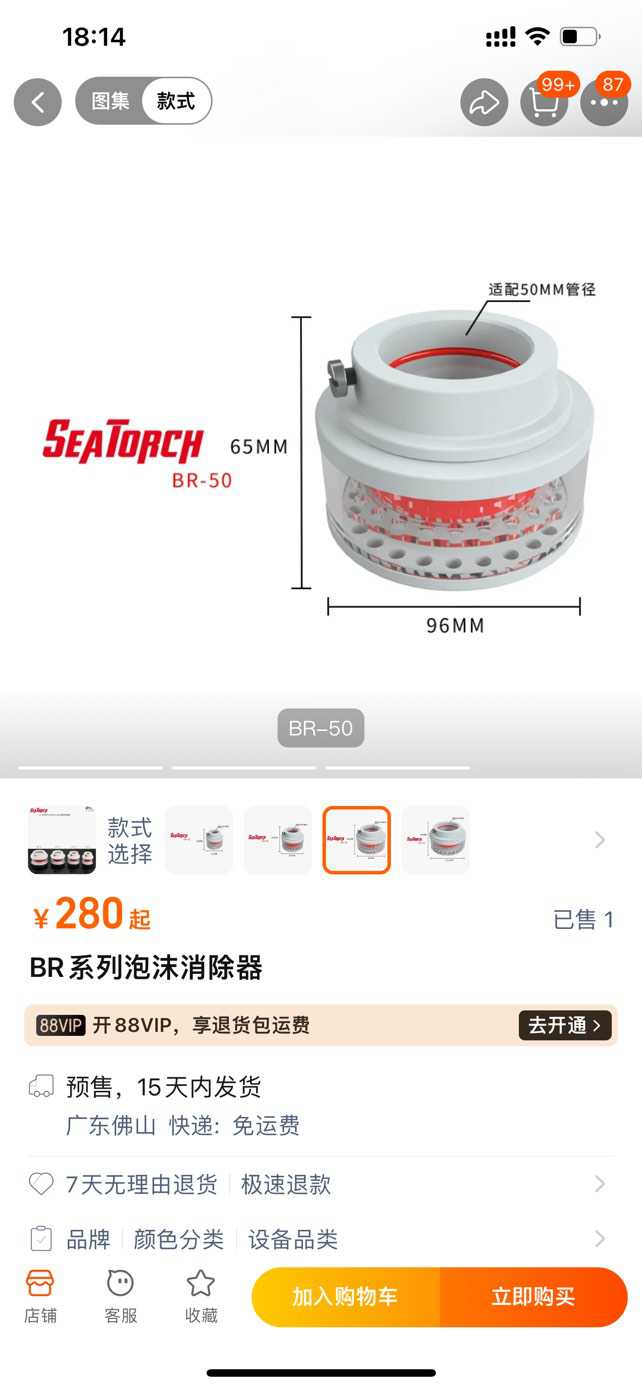Visit the 店铺 store page
Viewport: 642px width, 1389px height.
[x=40, y=1297]
